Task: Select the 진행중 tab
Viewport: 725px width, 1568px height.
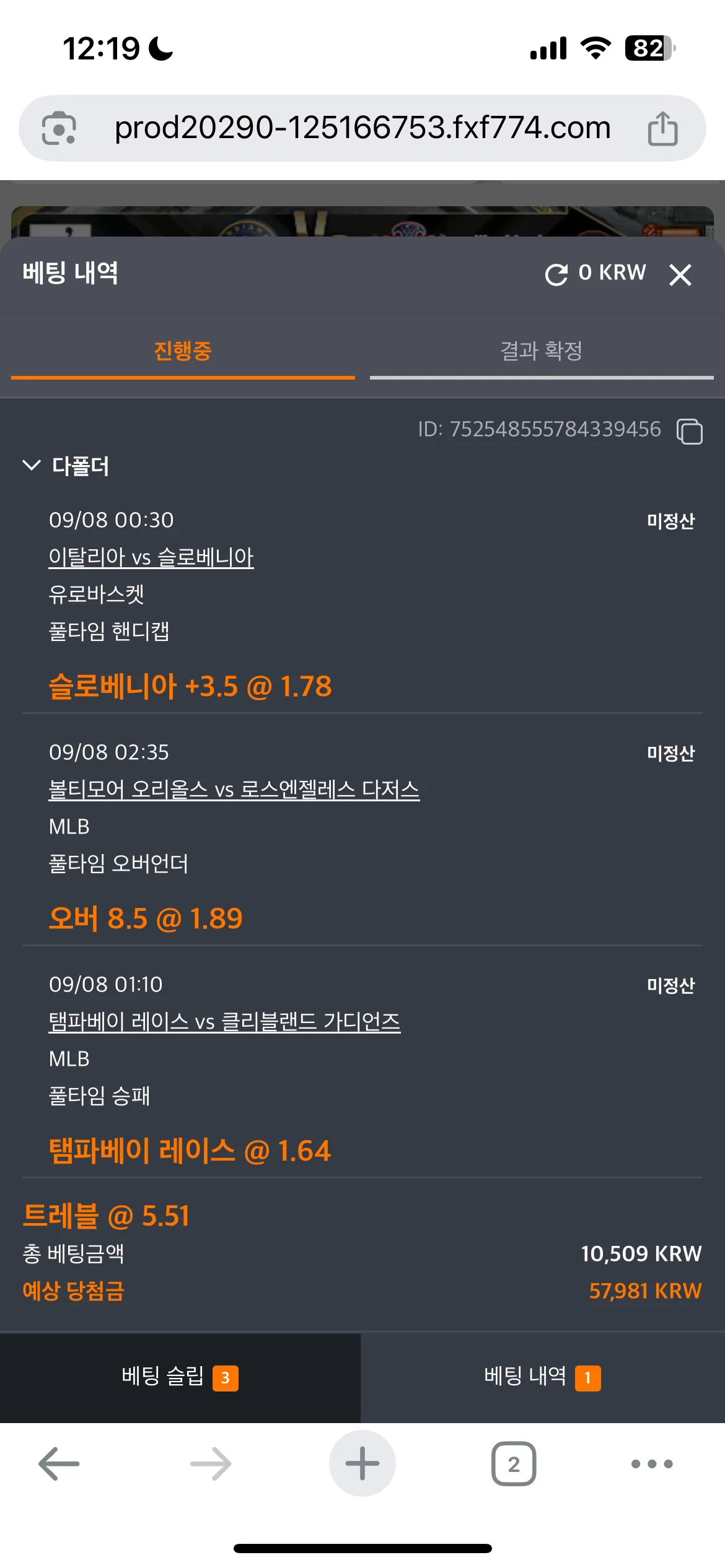Action: pyautogui.click(x=183, y=351)
